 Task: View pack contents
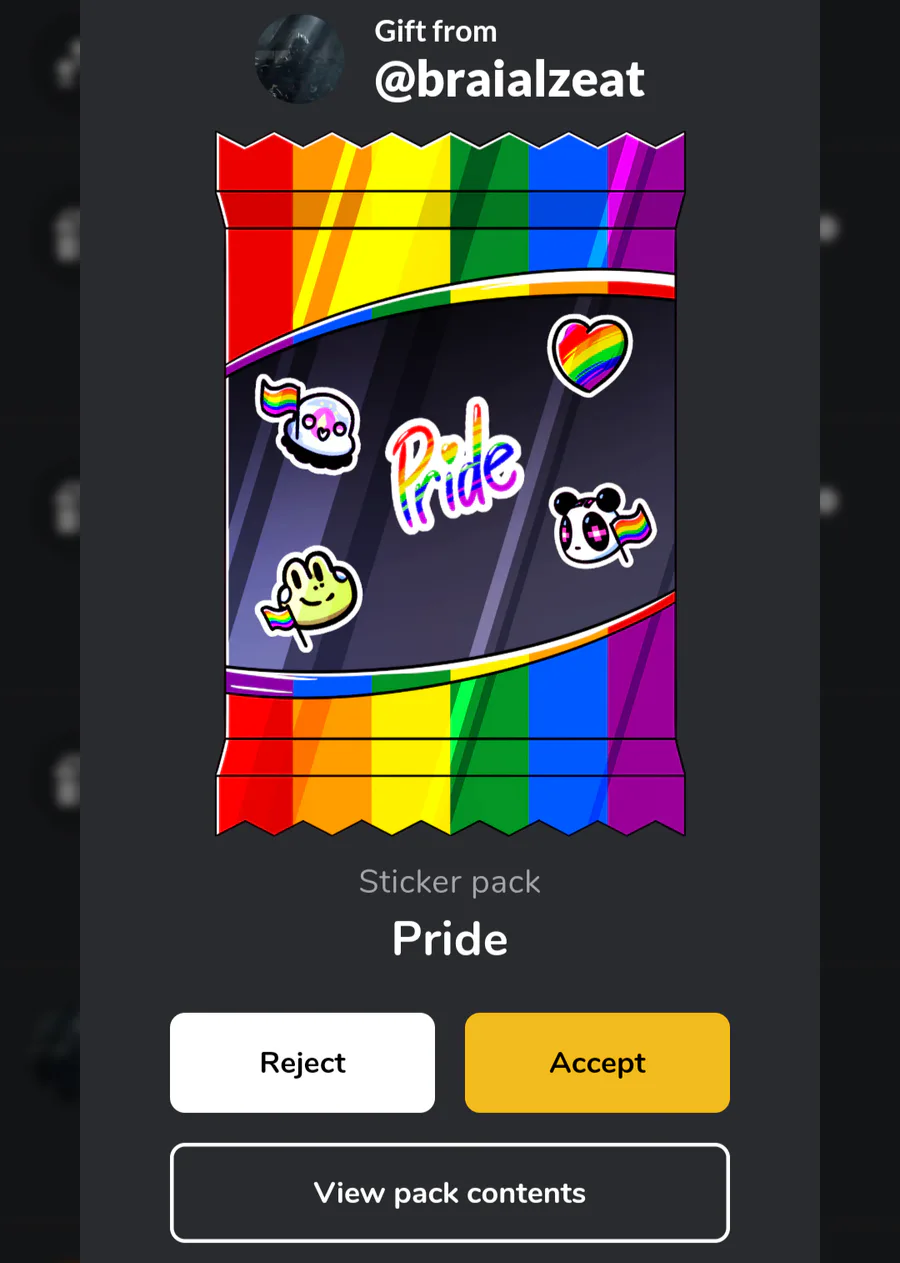pos(449,1192)
